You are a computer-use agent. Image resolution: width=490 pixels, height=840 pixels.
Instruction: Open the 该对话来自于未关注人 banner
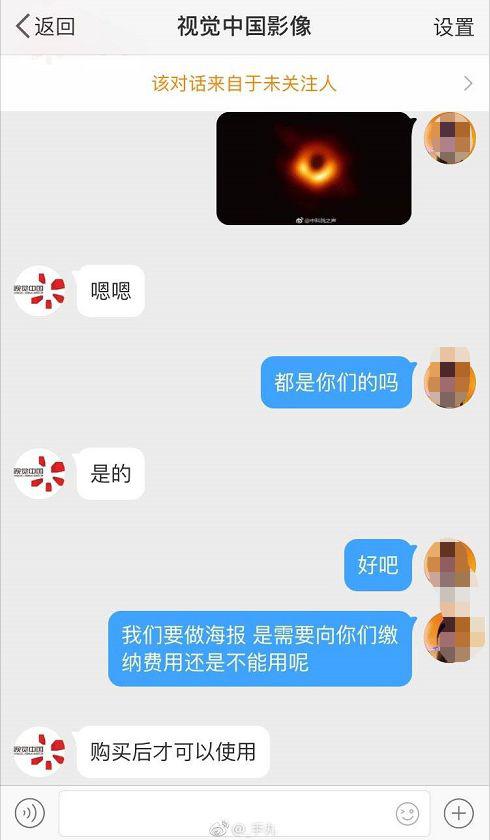pos(245,84)
